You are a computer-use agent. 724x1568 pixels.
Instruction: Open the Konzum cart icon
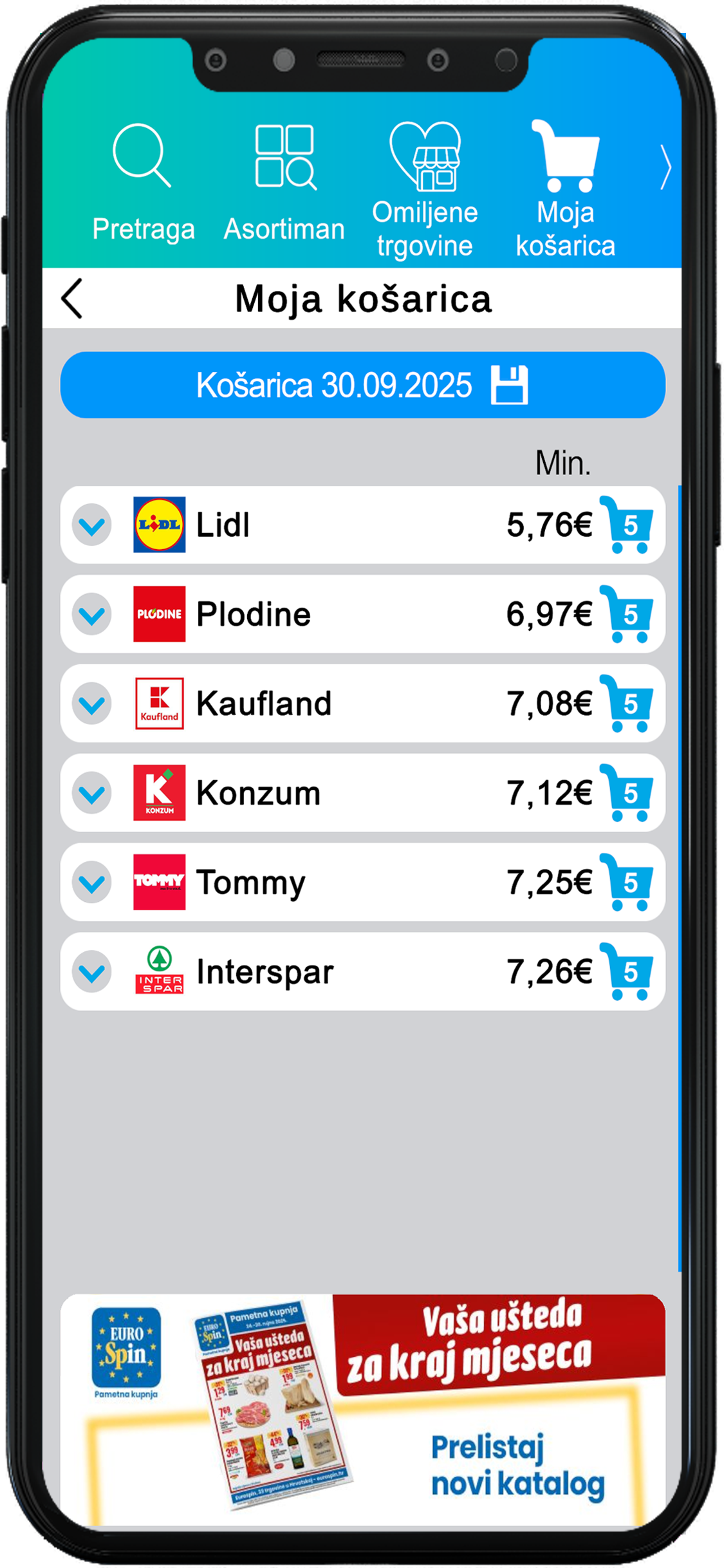627,793
